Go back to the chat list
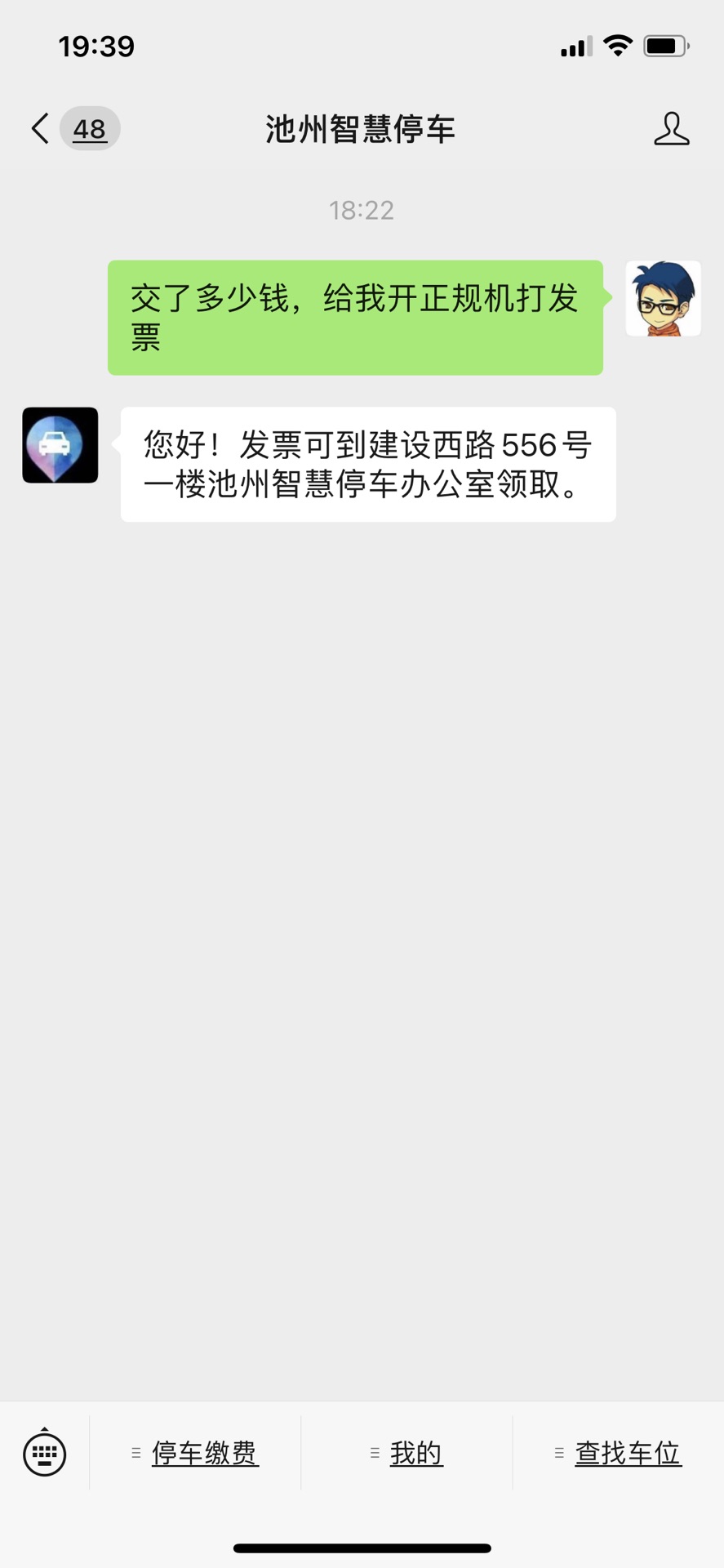The width and height of the screenshot is (724, 1568). click(41, 128)
